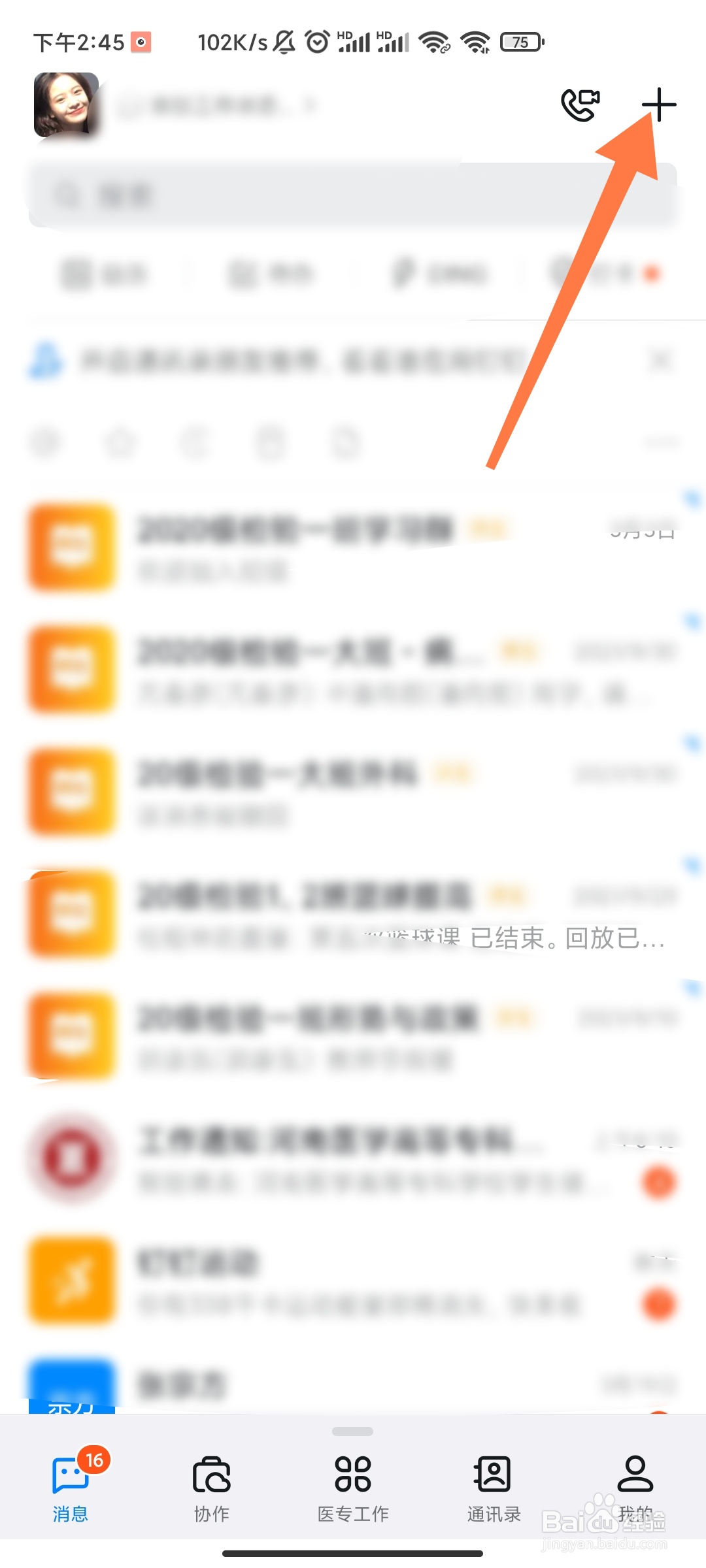This screenshot has height=1568, width=706.
Task: Tap the search input field
Action: pyautogui.click(x=353, y=193)
